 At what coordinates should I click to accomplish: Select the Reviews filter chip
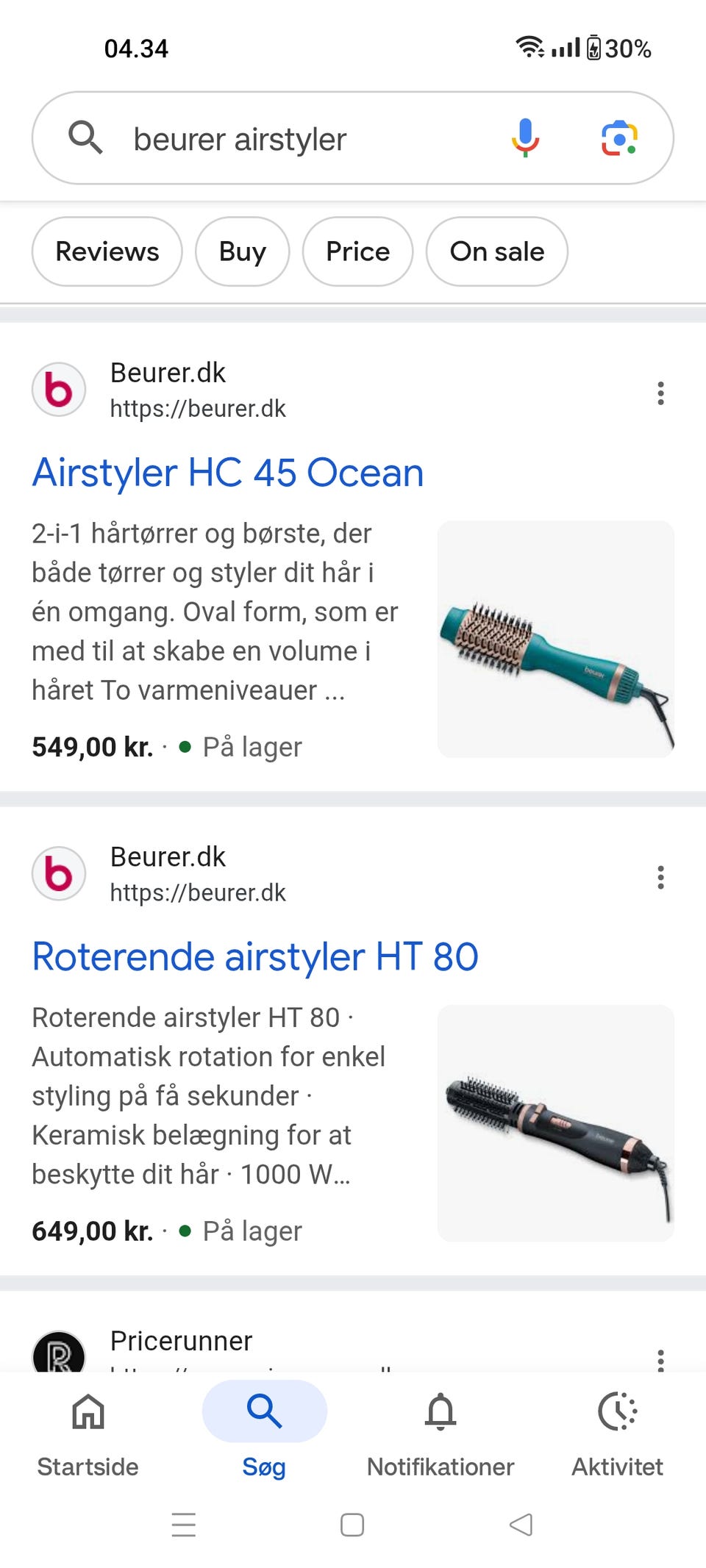tap(107, 251)
